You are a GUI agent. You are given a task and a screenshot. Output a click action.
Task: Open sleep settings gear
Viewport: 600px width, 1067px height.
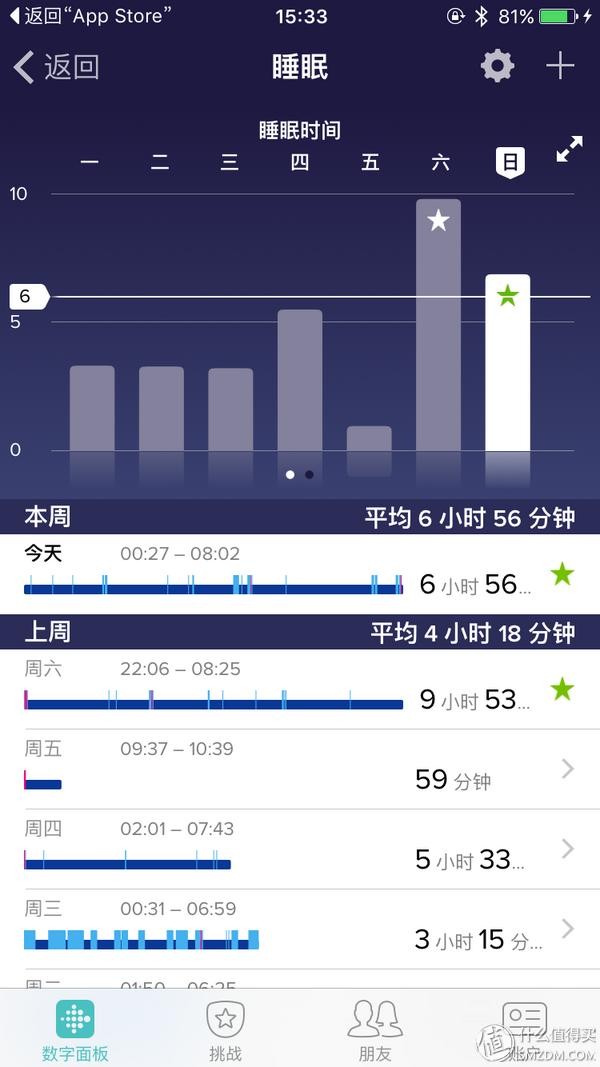(x=497, y=67)
